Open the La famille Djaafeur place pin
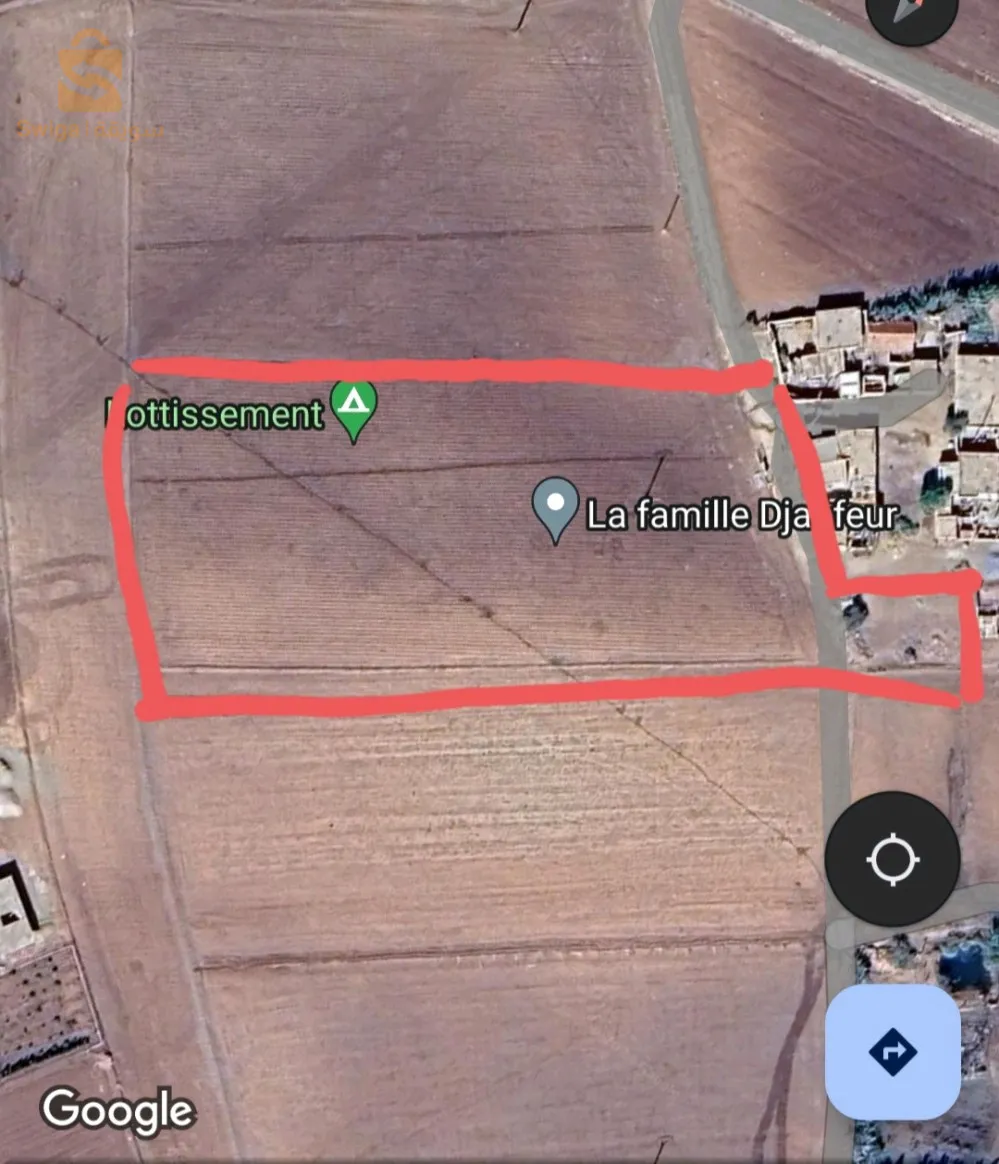Image resolution: width=999 pixels, height=1164 pixels. 555,507
